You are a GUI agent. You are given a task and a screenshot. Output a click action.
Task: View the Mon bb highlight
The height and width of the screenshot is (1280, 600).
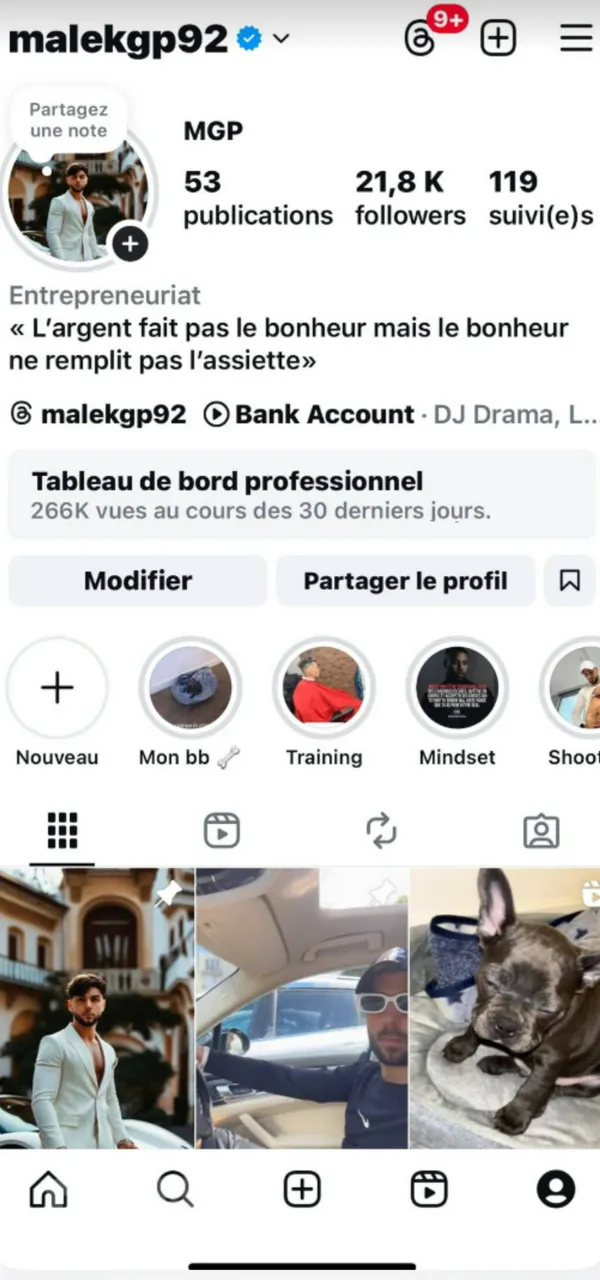click(190, 688)
